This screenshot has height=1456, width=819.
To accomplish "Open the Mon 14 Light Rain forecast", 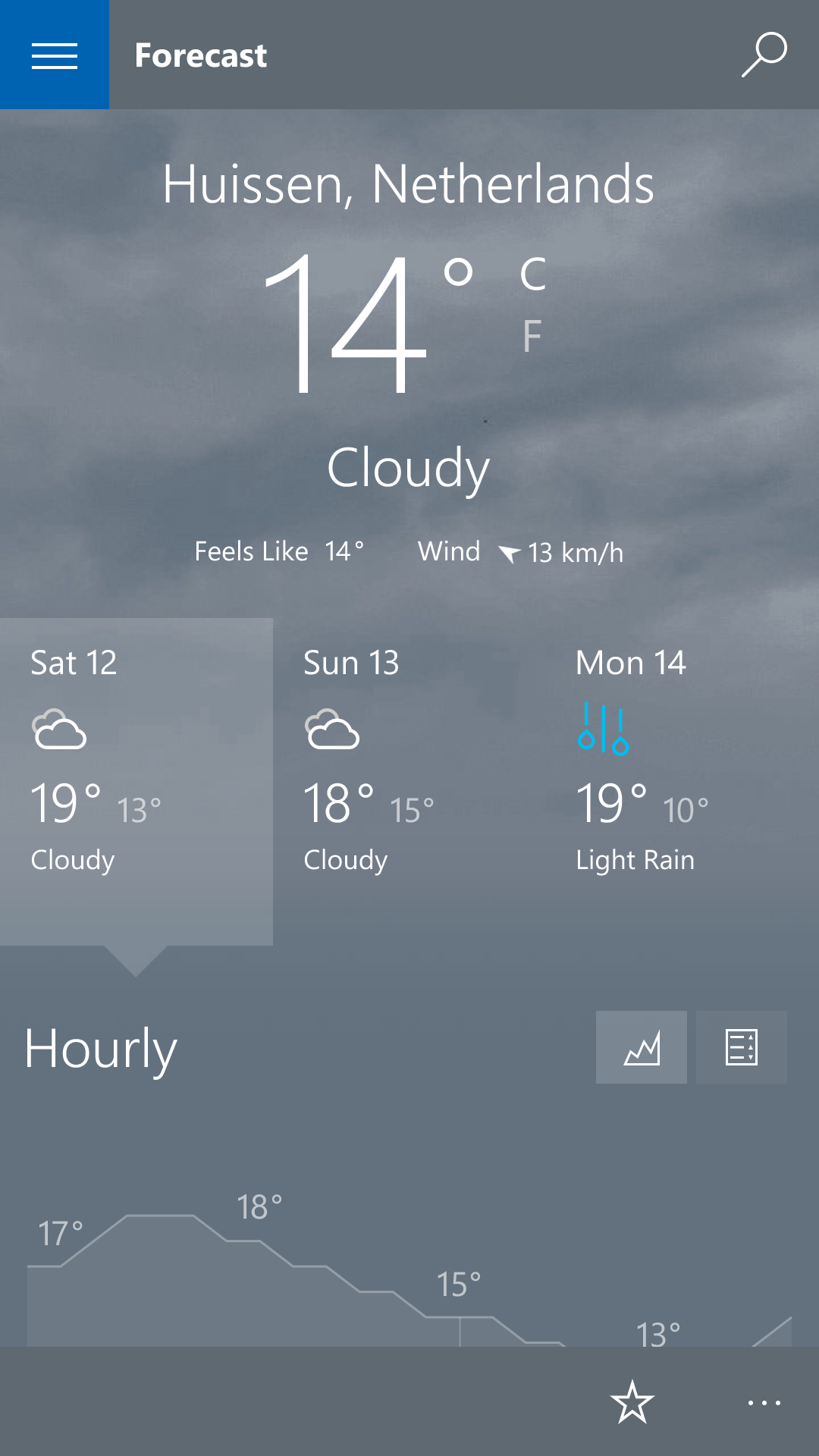I will pos(682,782).
